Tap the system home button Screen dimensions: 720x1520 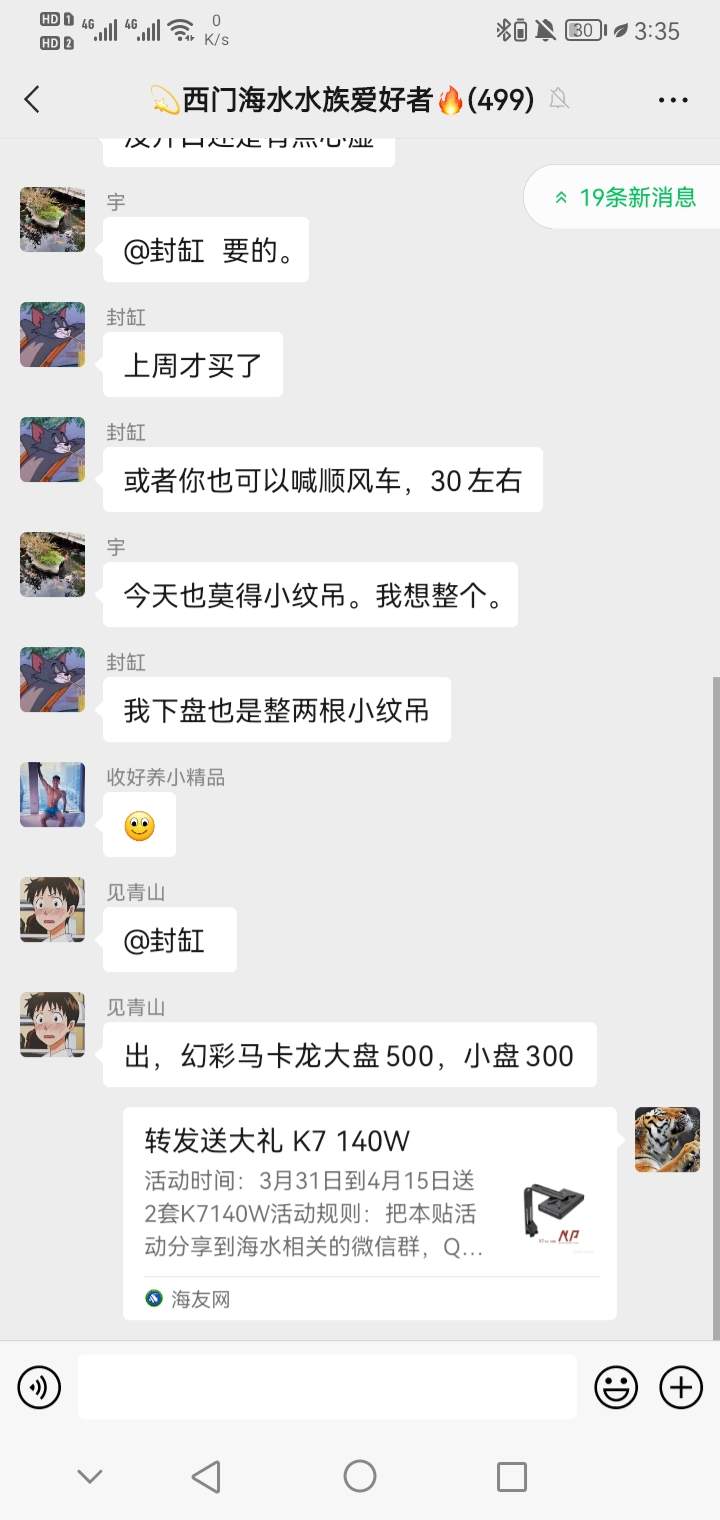[360, 1476]
